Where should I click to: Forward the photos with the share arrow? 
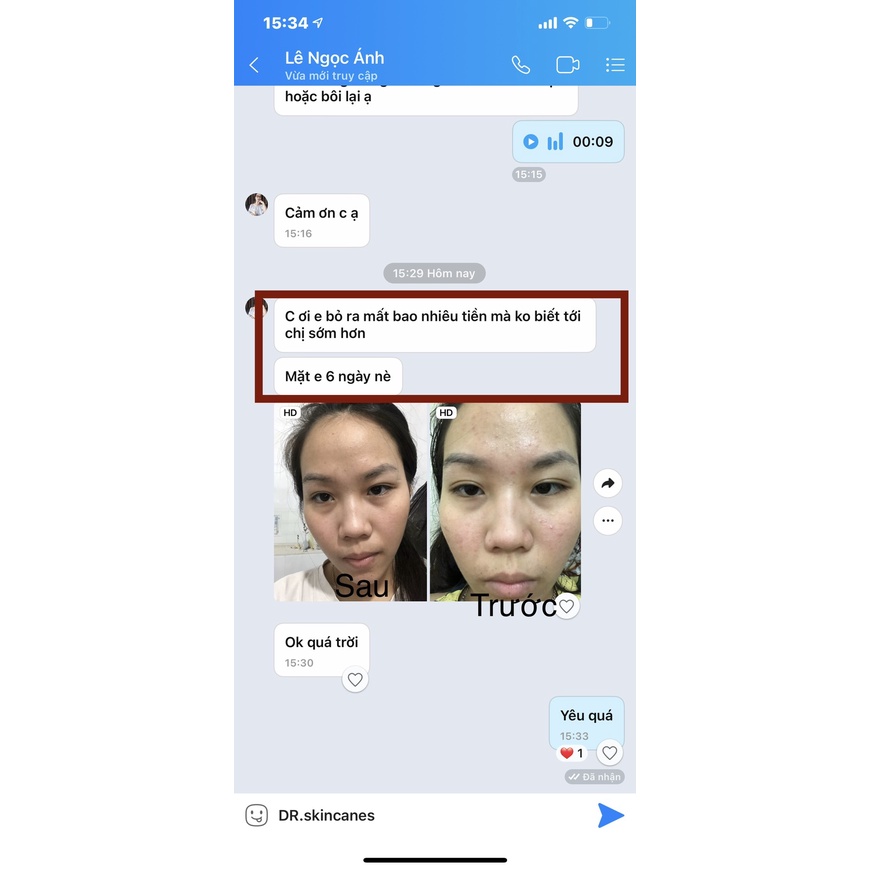608,484
